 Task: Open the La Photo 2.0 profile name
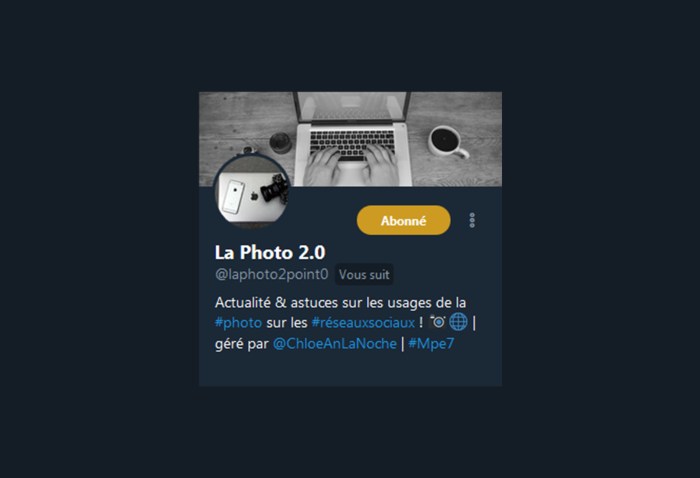(270, 252)
